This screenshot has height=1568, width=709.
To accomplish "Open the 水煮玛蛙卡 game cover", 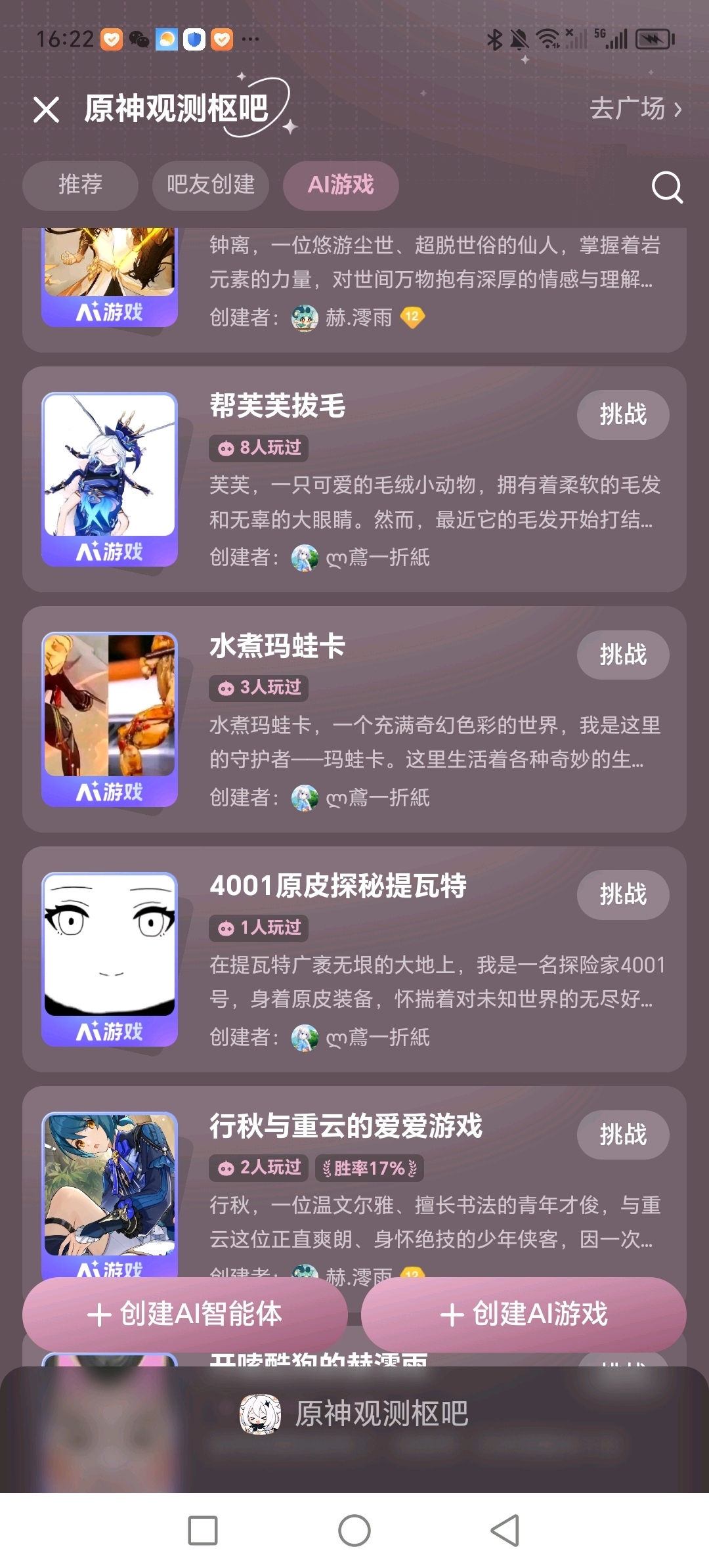I will tap(110, 718).
